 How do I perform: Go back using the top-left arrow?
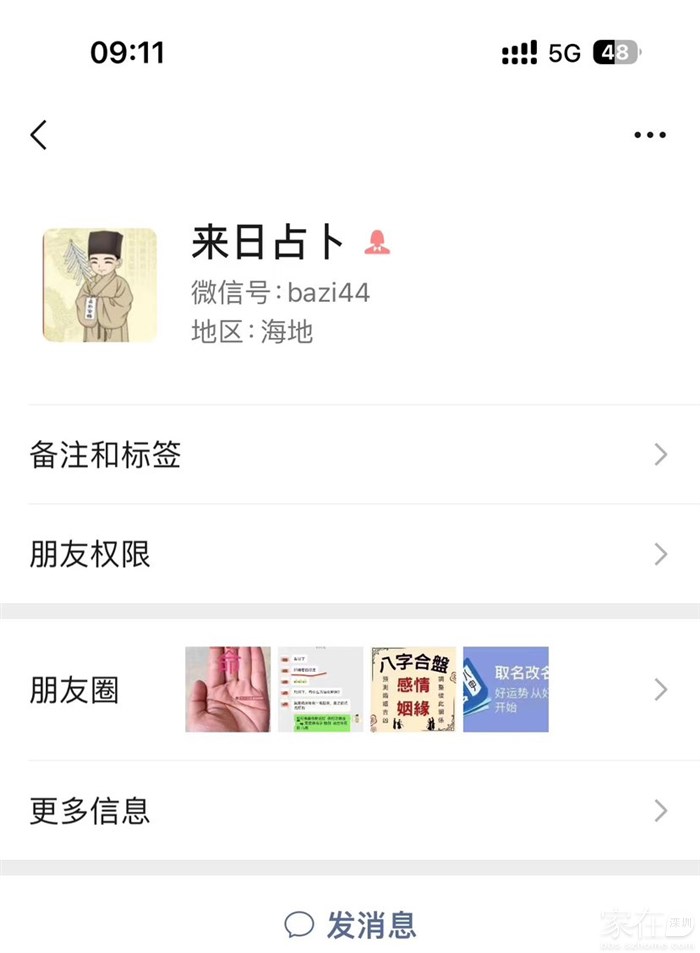point(39,135)
